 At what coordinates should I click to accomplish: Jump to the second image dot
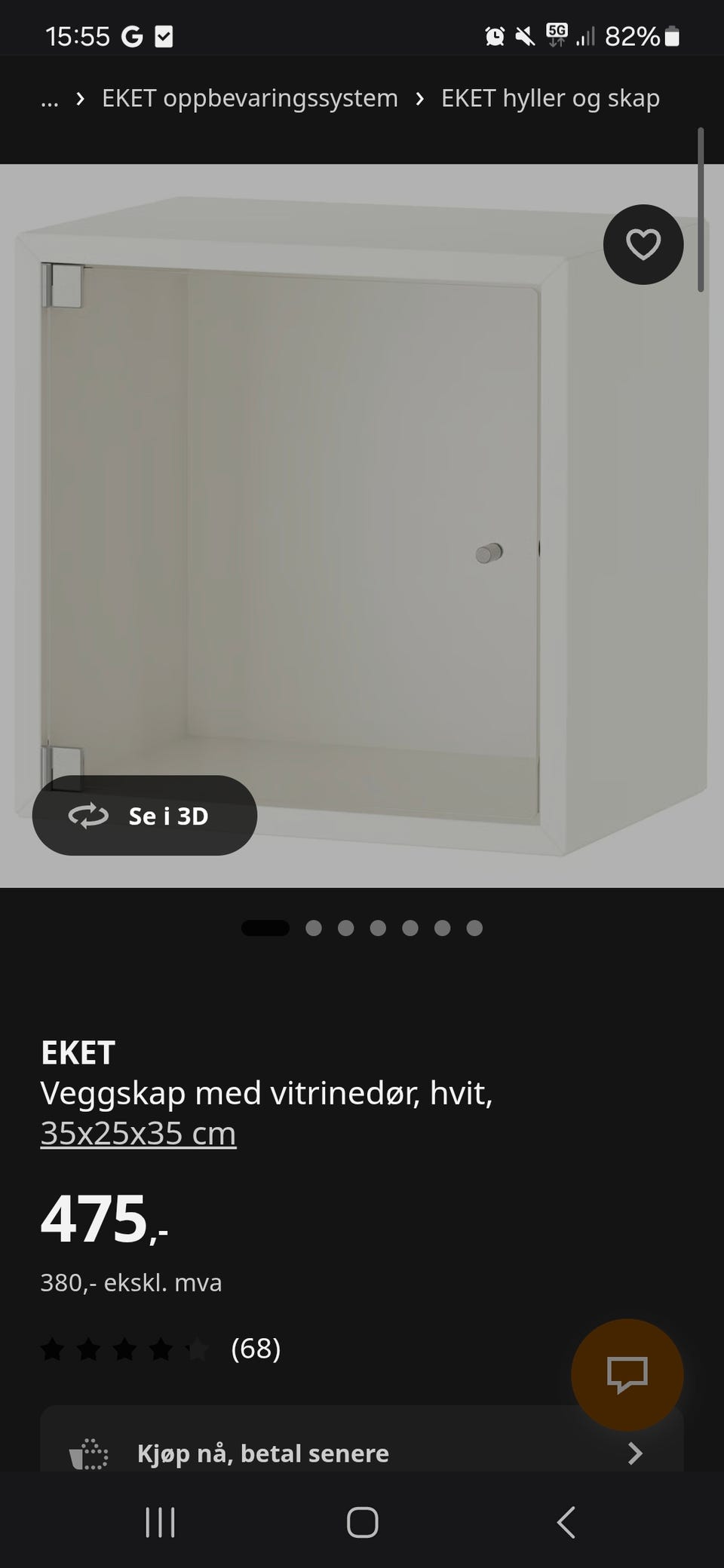click(x=314, y=928)
